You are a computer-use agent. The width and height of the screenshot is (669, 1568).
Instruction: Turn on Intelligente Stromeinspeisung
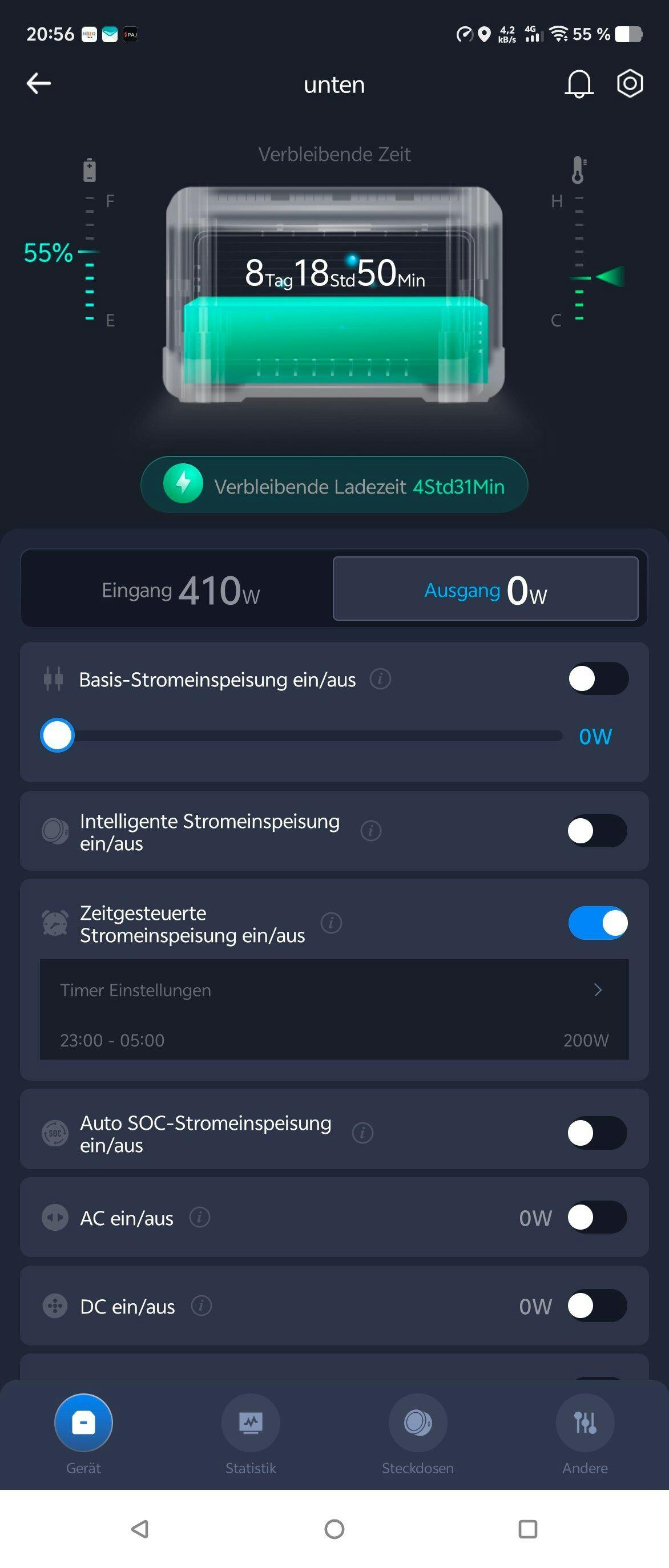pos(597,831)
